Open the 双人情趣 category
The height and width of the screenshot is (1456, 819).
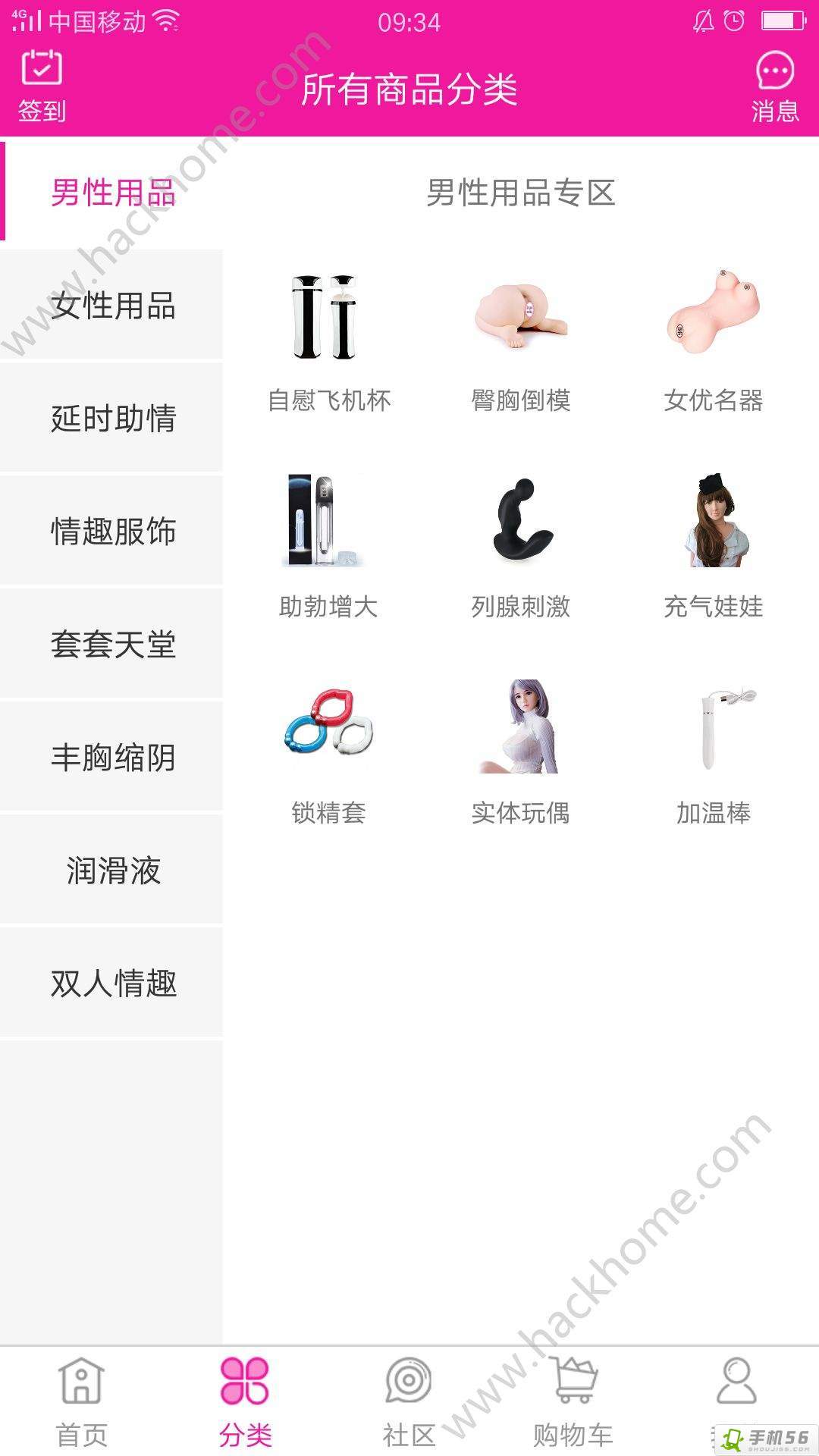pos(112,983)
